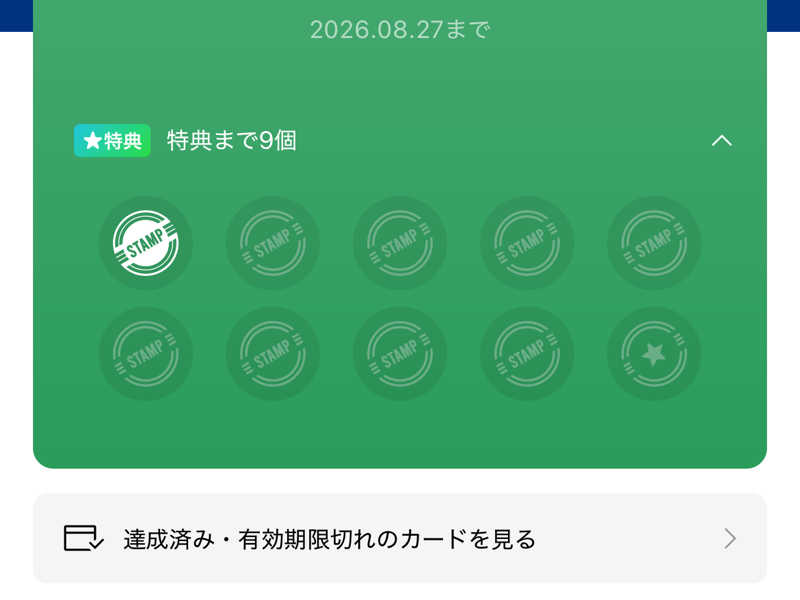This screenshot has height=600, width=800.
Task: Open 達成済み・有効期限切れのカードを見る
Action: click(x=400, y=539)
